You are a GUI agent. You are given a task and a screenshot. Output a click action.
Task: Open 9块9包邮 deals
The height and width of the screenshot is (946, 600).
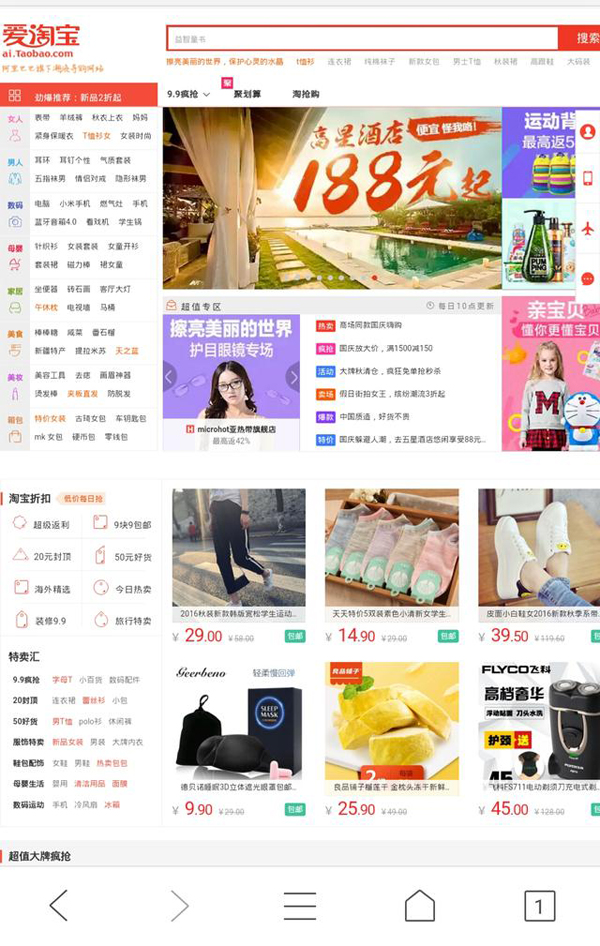point(125,525)
